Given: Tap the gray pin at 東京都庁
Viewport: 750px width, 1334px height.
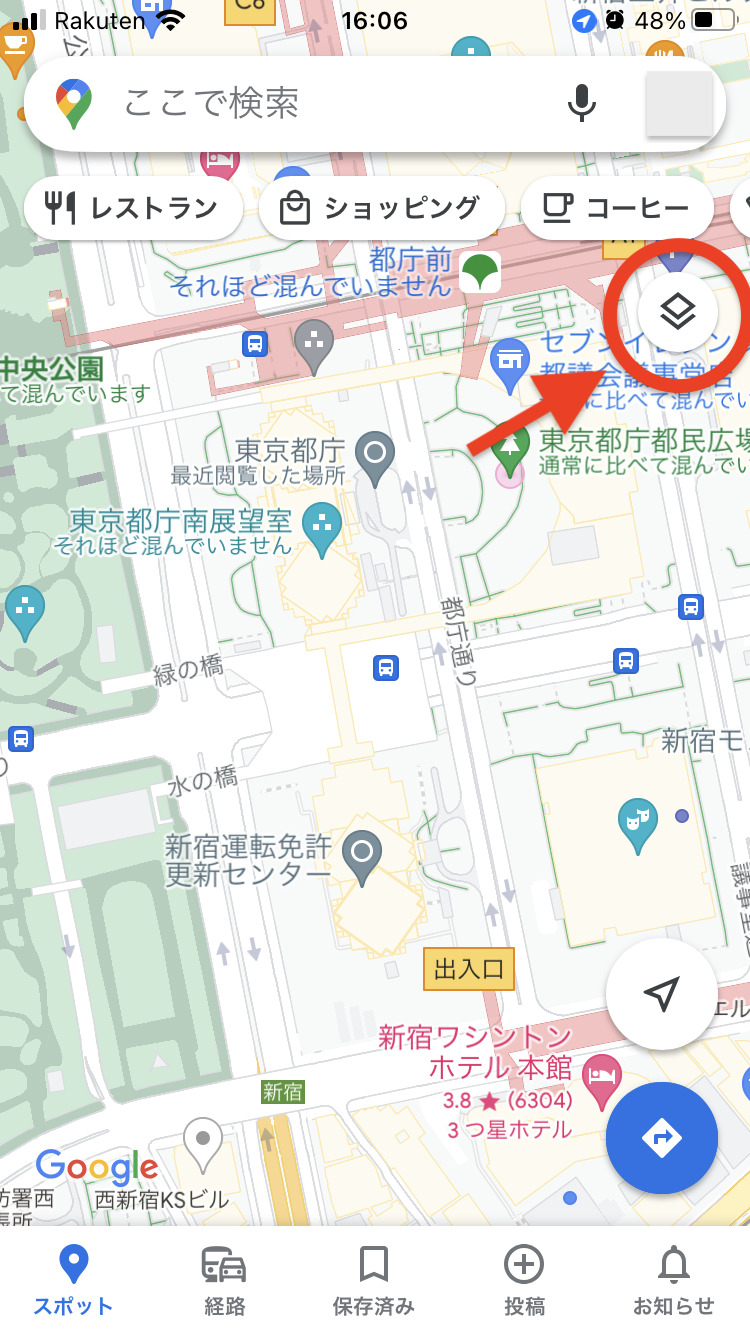Looking at the screenshot, I should pos(374,453).
